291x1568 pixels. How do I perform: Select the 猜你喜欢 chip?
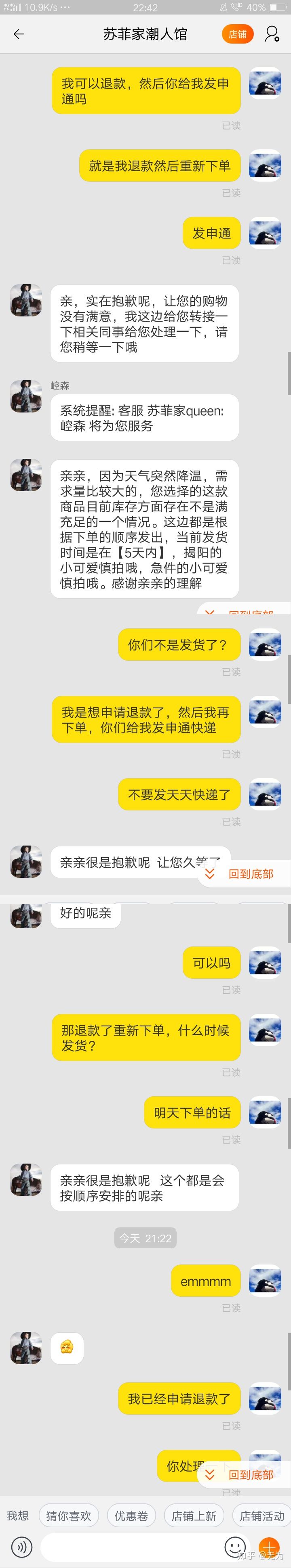[68, 1515]
